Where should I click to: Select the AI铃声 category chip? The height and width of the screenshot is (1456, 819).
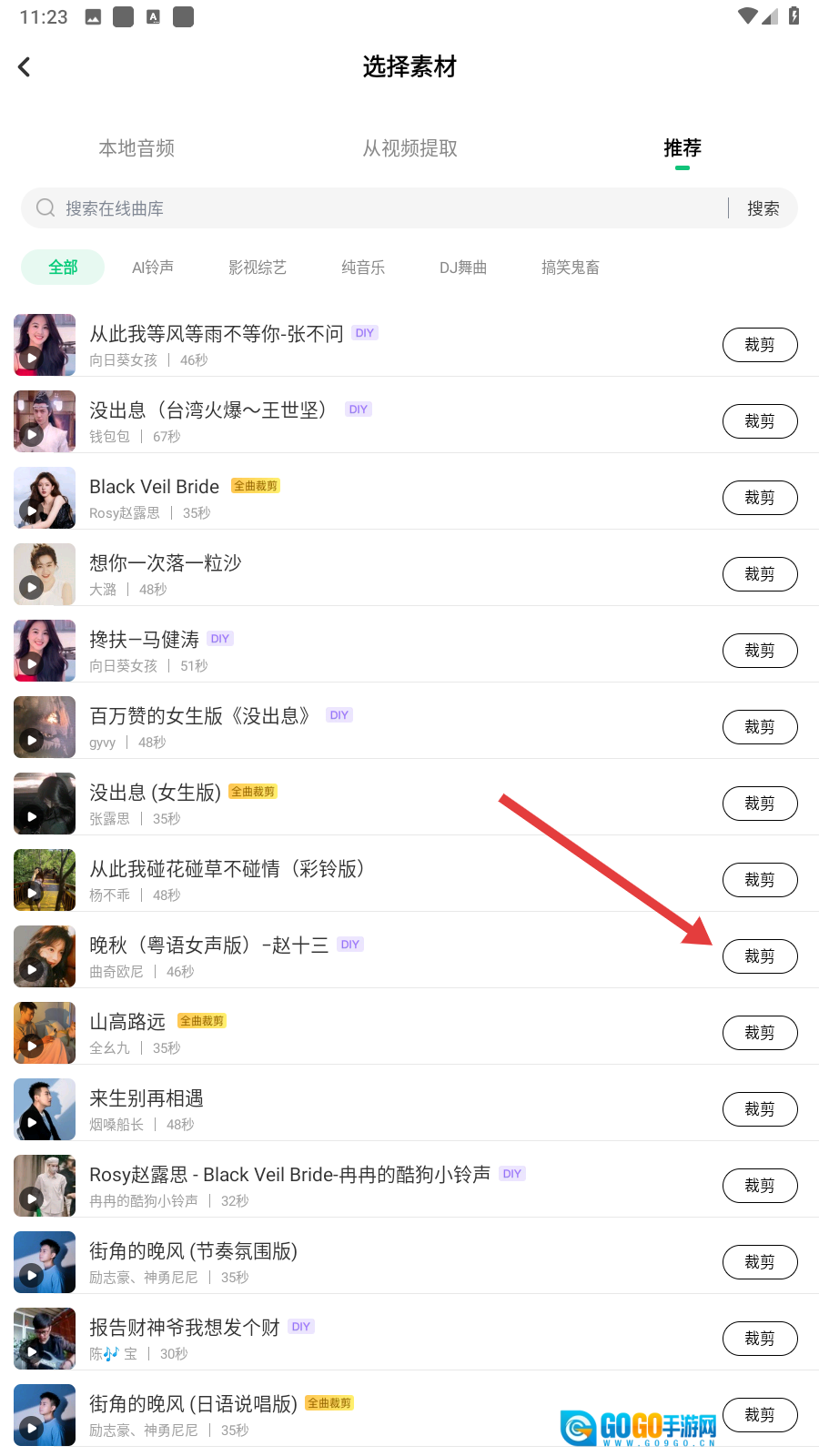[153, 268]
